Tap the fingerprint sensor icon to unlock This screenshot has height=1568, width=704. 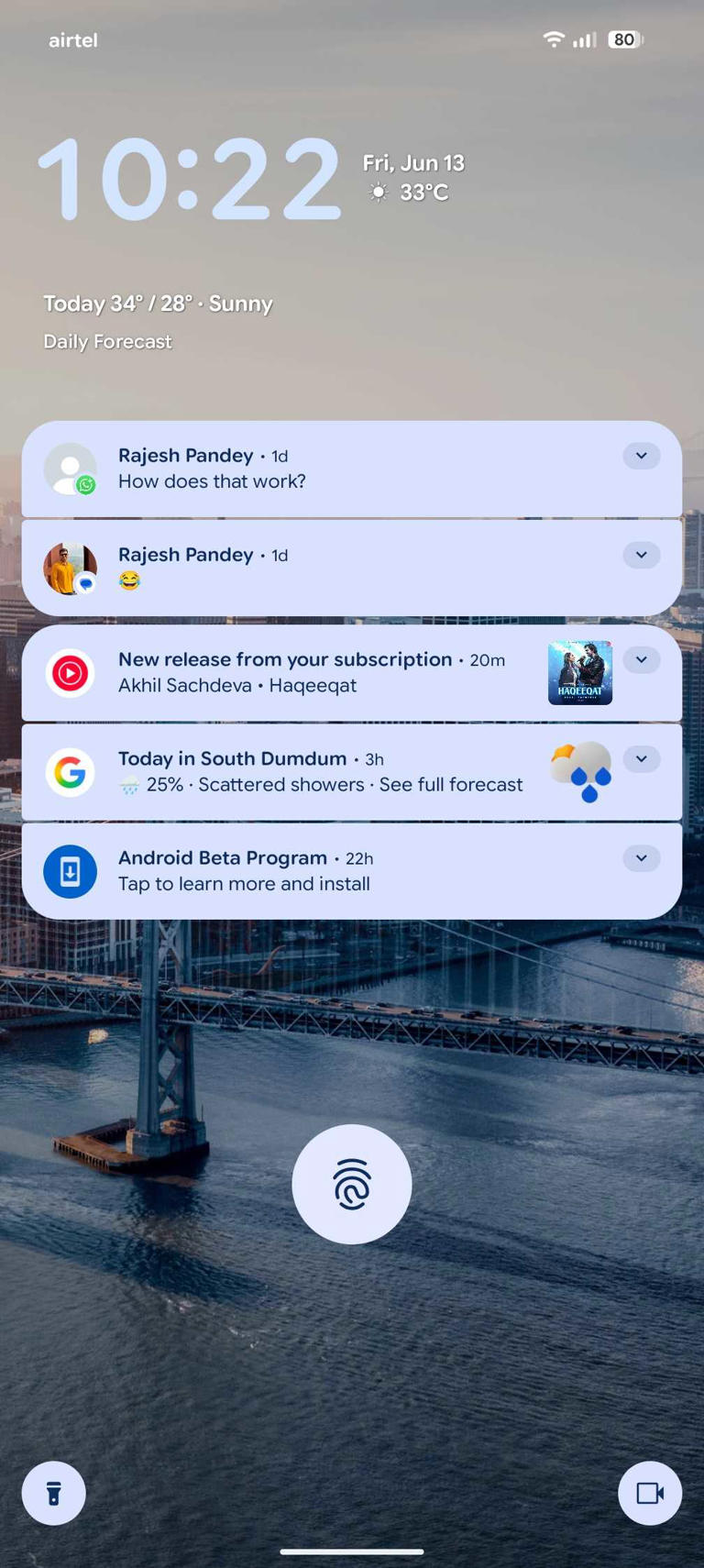[x=351, y=1184]
